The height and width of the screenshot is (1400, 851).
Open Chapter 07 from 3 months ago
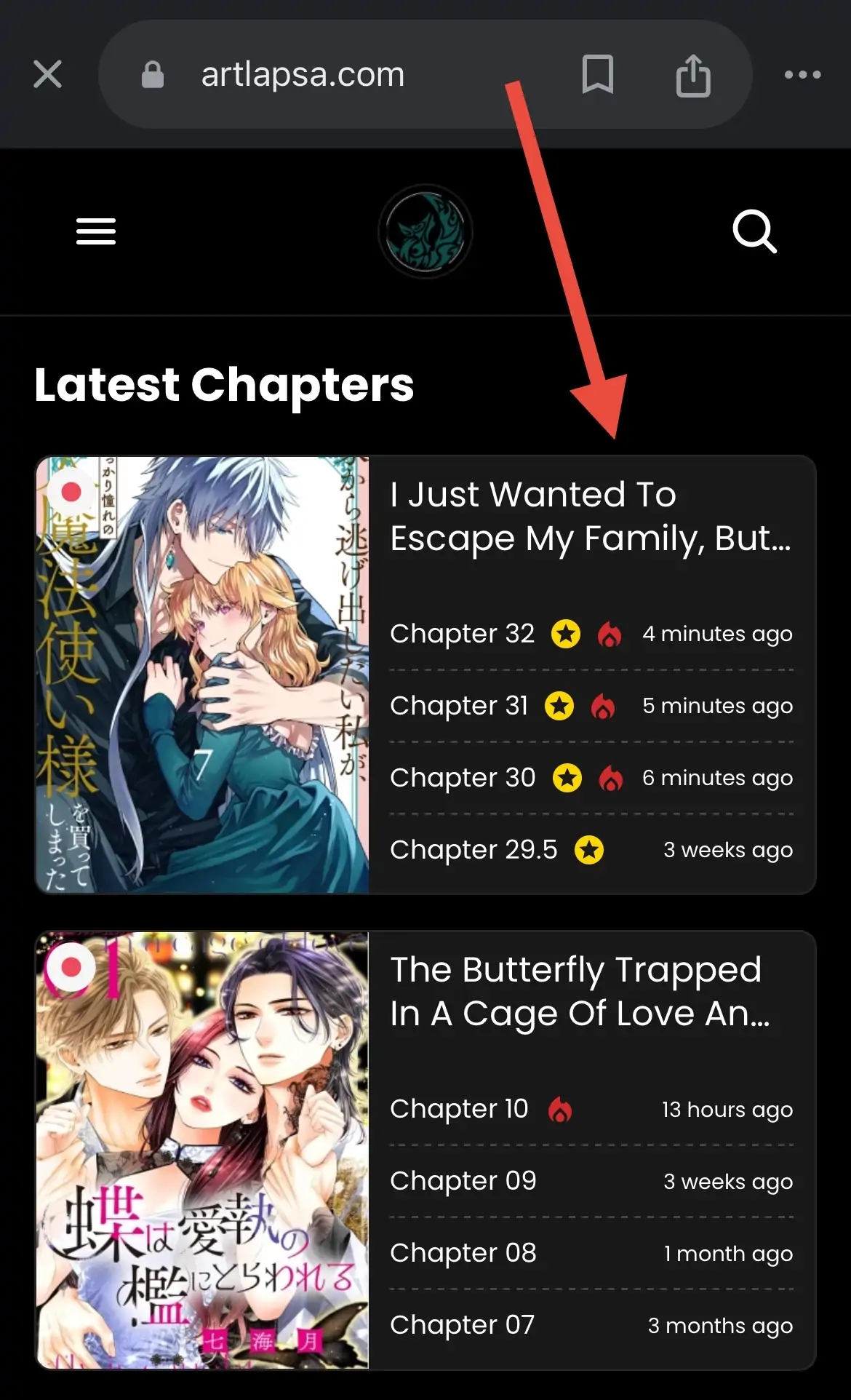(x=463, y=1325)
